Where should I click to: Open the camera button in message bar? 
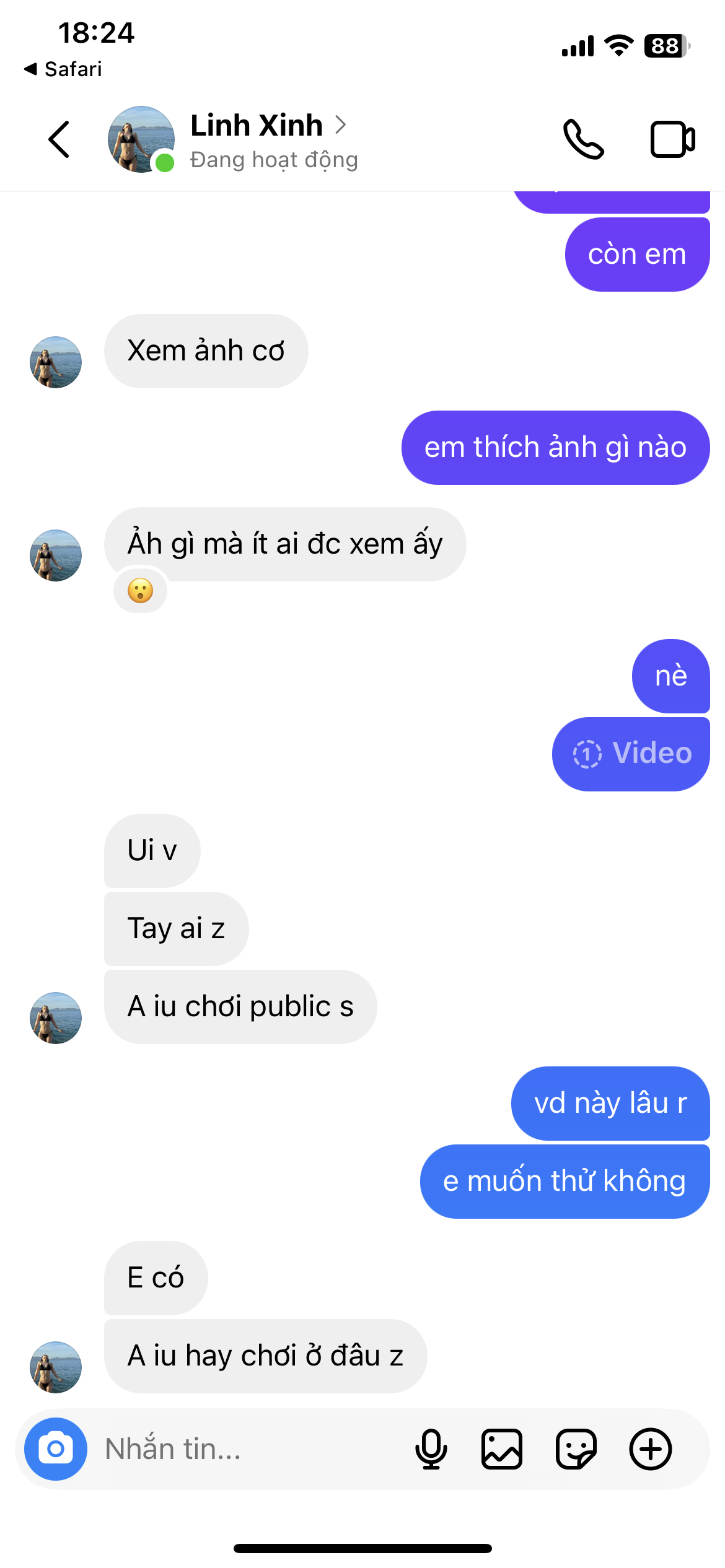(56, 1448)
